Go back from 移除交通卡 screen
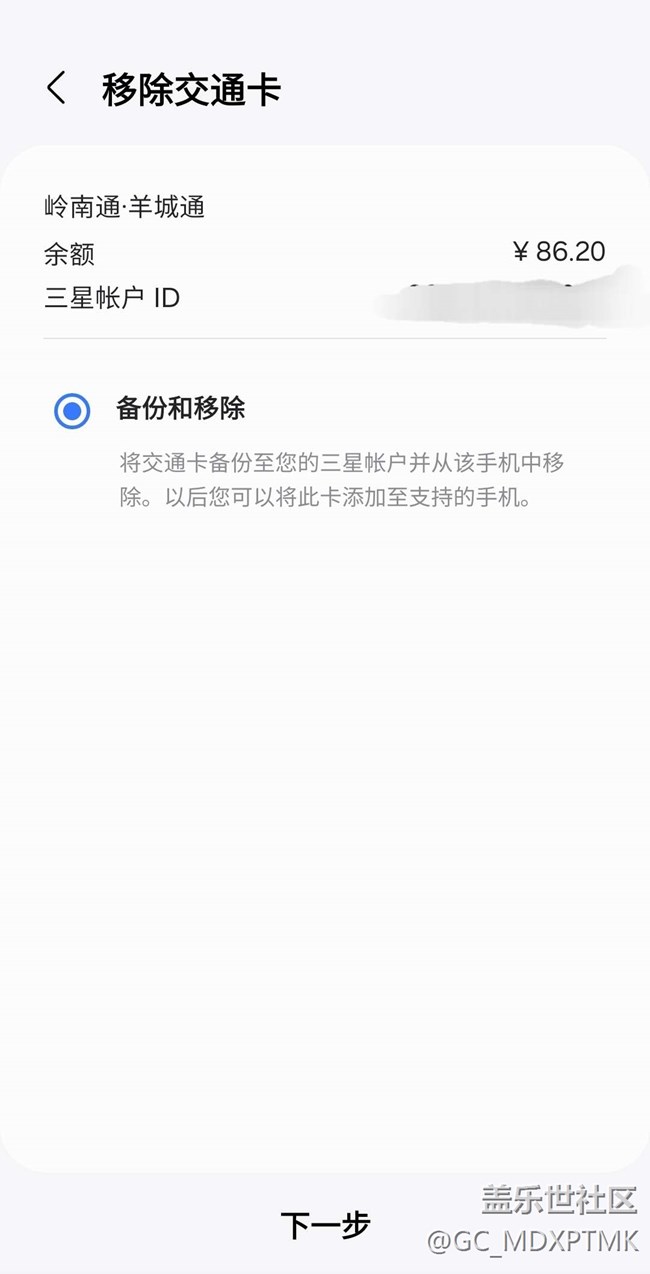 pyautogui.click(x=57, y=89)
